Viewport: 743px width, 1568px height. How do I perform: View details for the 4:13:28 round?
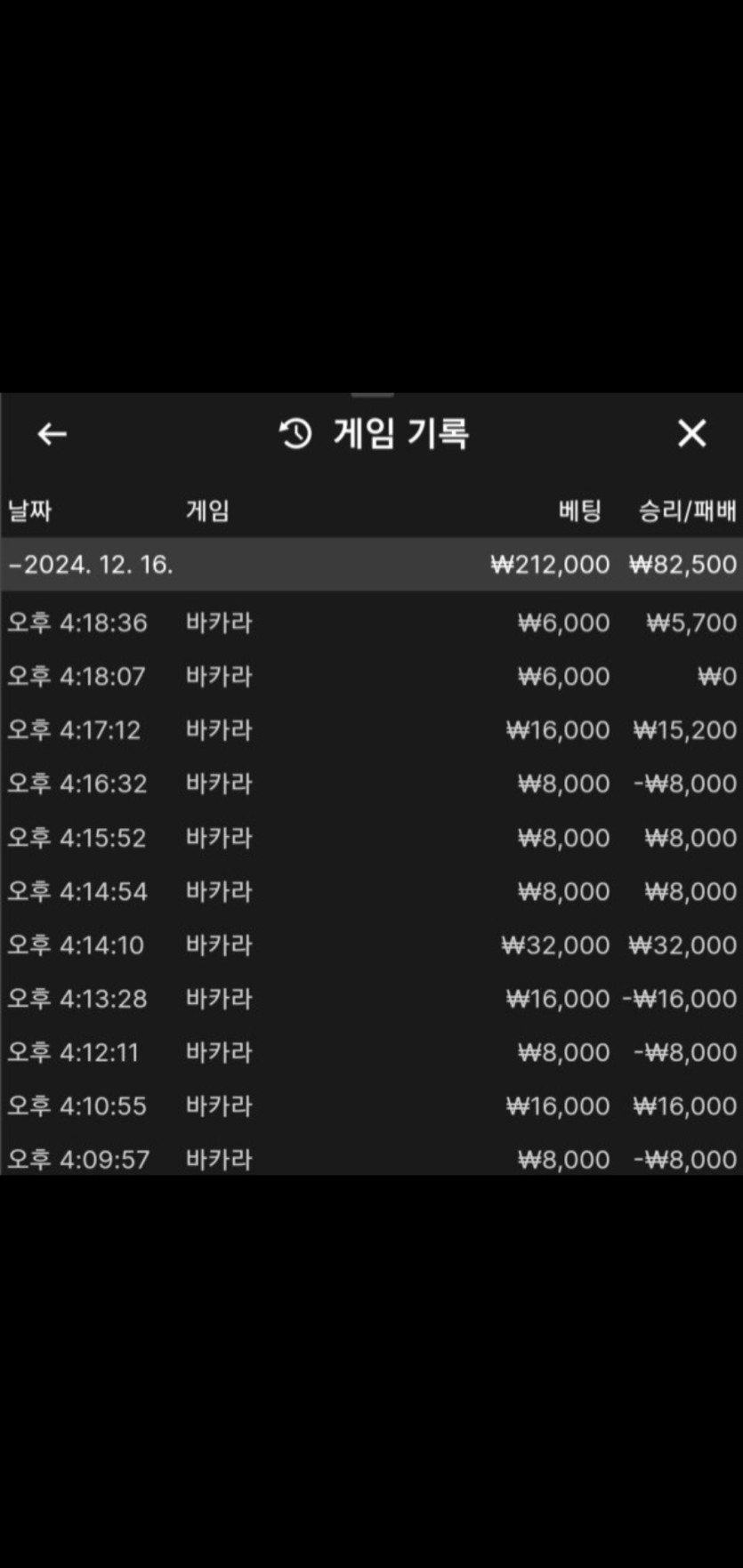[x=371, y=999]
